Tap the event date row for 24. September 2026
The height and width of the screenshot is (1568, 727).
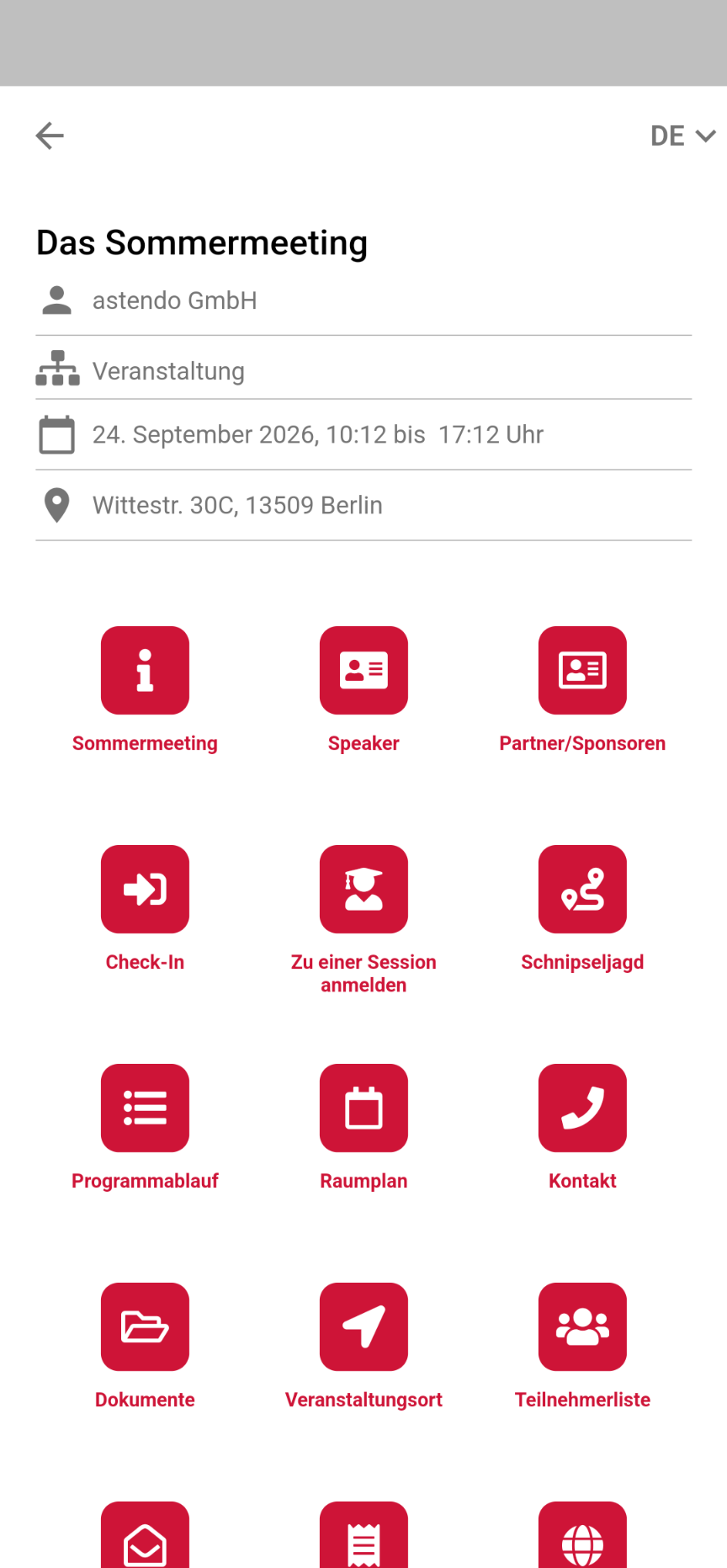click(x=318, y=434)
